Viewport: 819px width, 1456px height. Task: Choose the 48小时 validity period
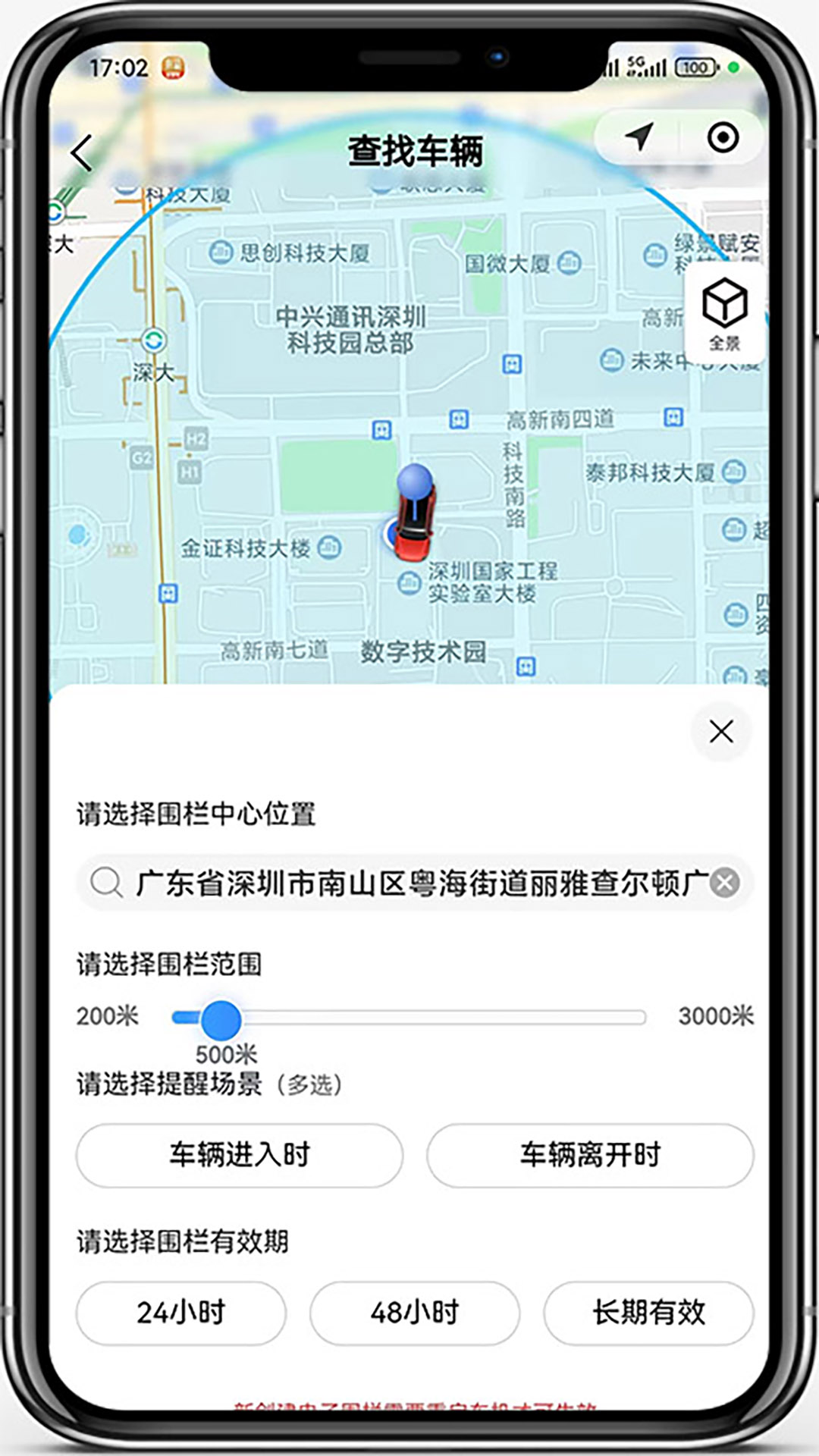[414, 1313]
